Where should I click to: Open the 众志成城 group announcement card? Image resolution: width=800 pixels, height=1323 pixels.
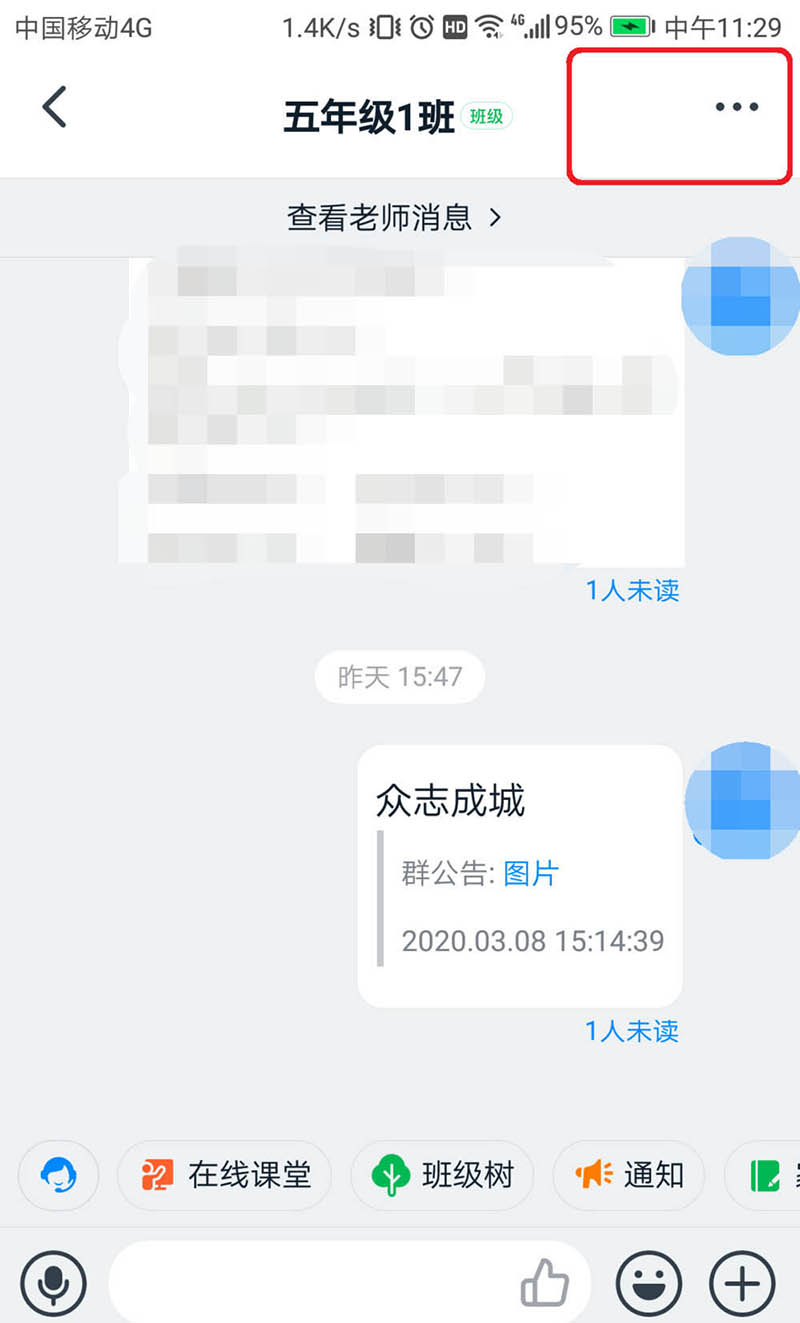(520, 875)
